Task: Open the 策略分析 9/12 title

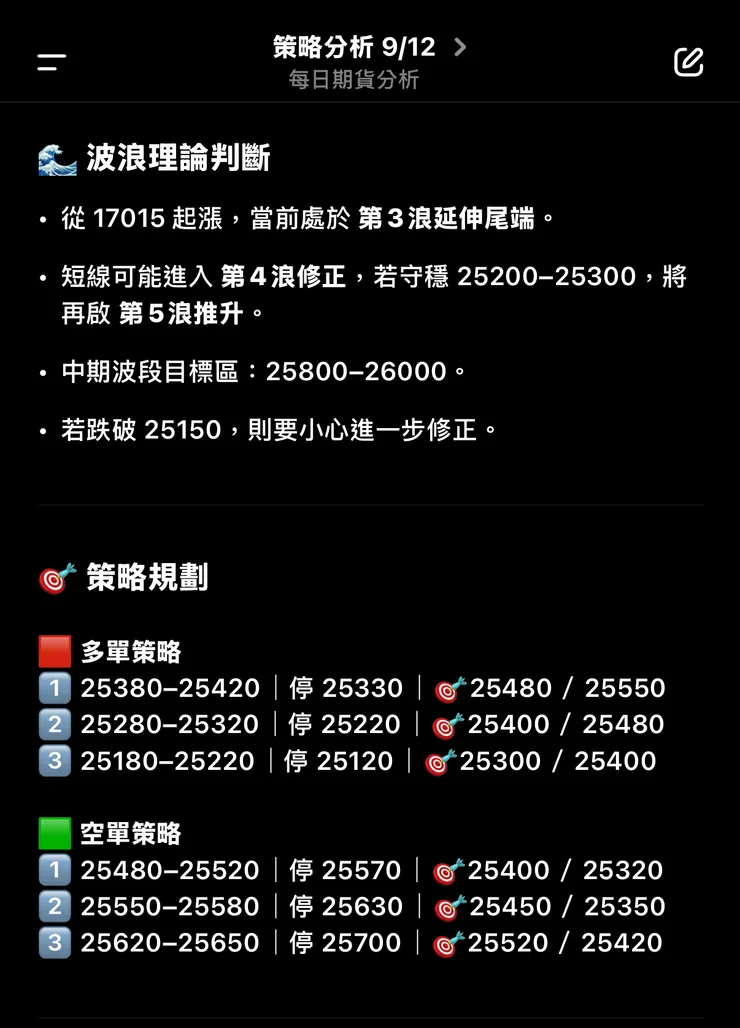Action: [x=352, y=46]
